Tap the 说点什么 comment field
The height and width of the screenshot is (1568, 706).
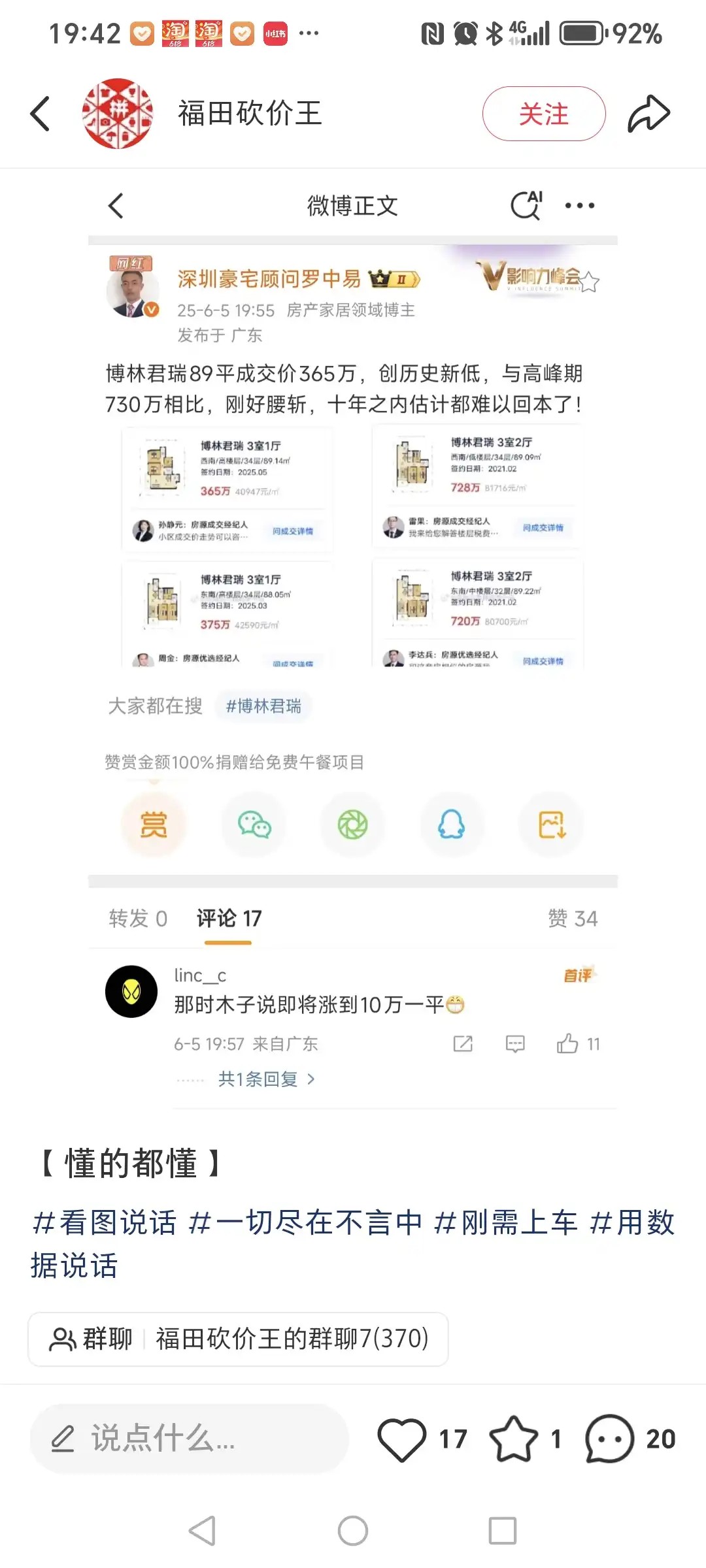coord(190,1439)
